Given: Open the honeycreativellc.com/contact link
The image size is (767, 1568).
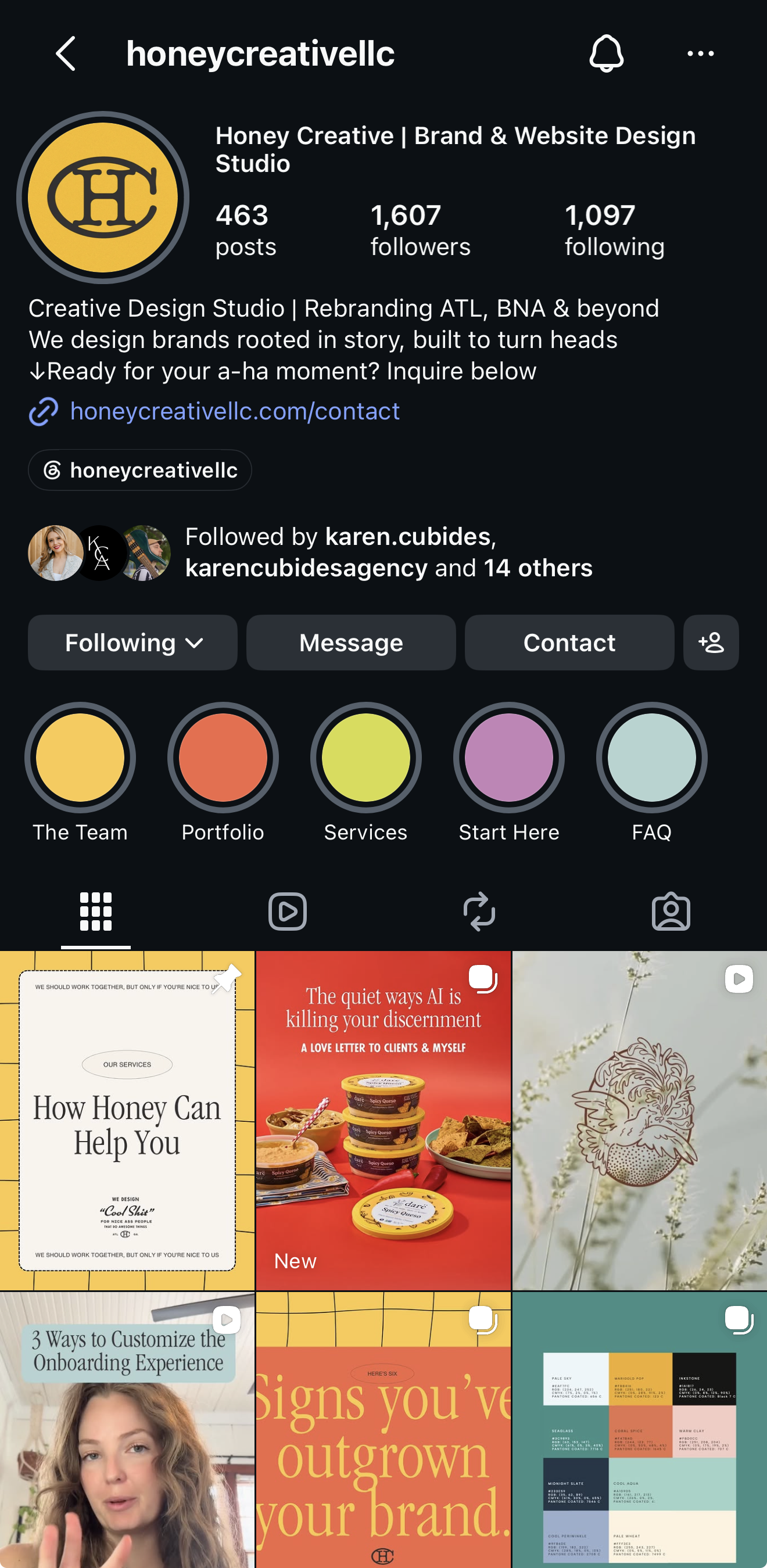Looking at the screenshot, I should point(234,411).
